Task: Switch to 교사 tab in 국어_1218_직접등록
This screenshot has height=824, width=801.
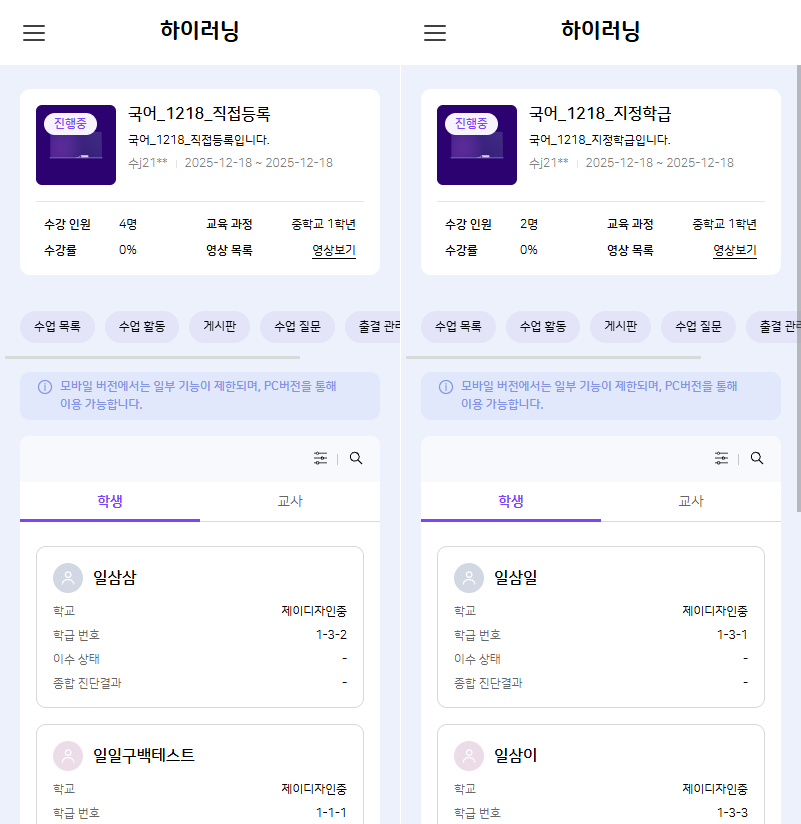Action: 290,501
